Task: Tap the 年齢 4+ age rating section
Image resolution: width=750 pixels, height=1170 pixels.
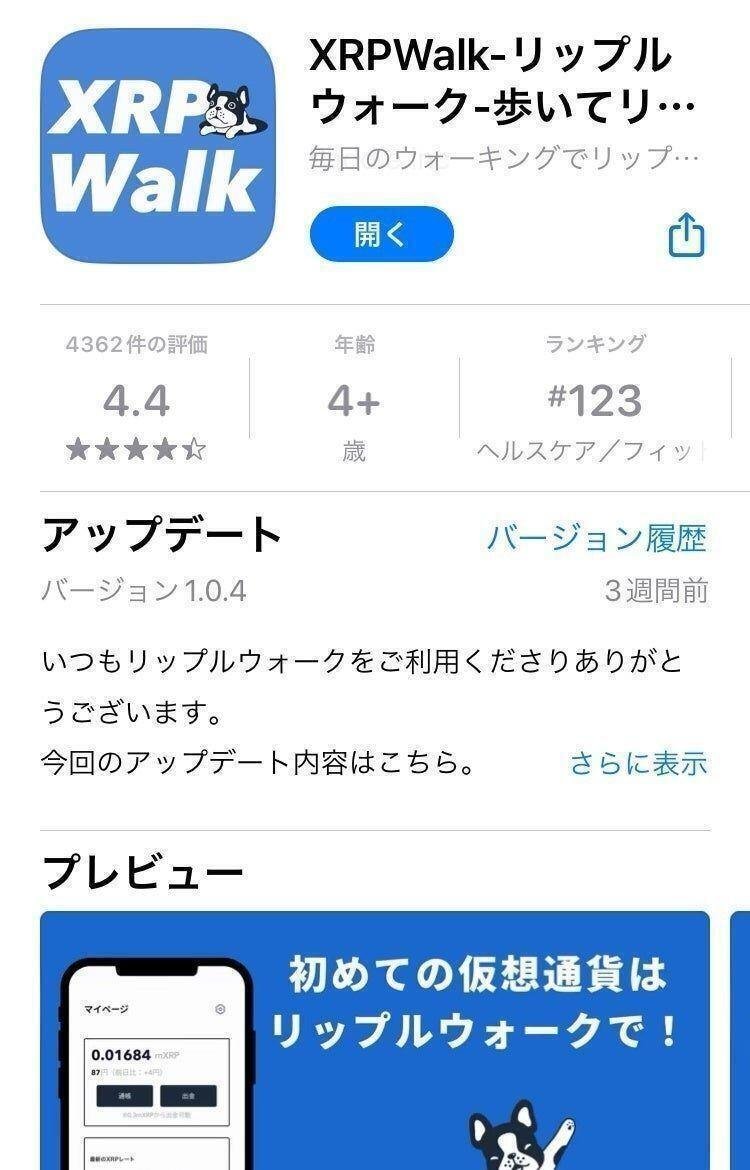Action: [357, 395]
